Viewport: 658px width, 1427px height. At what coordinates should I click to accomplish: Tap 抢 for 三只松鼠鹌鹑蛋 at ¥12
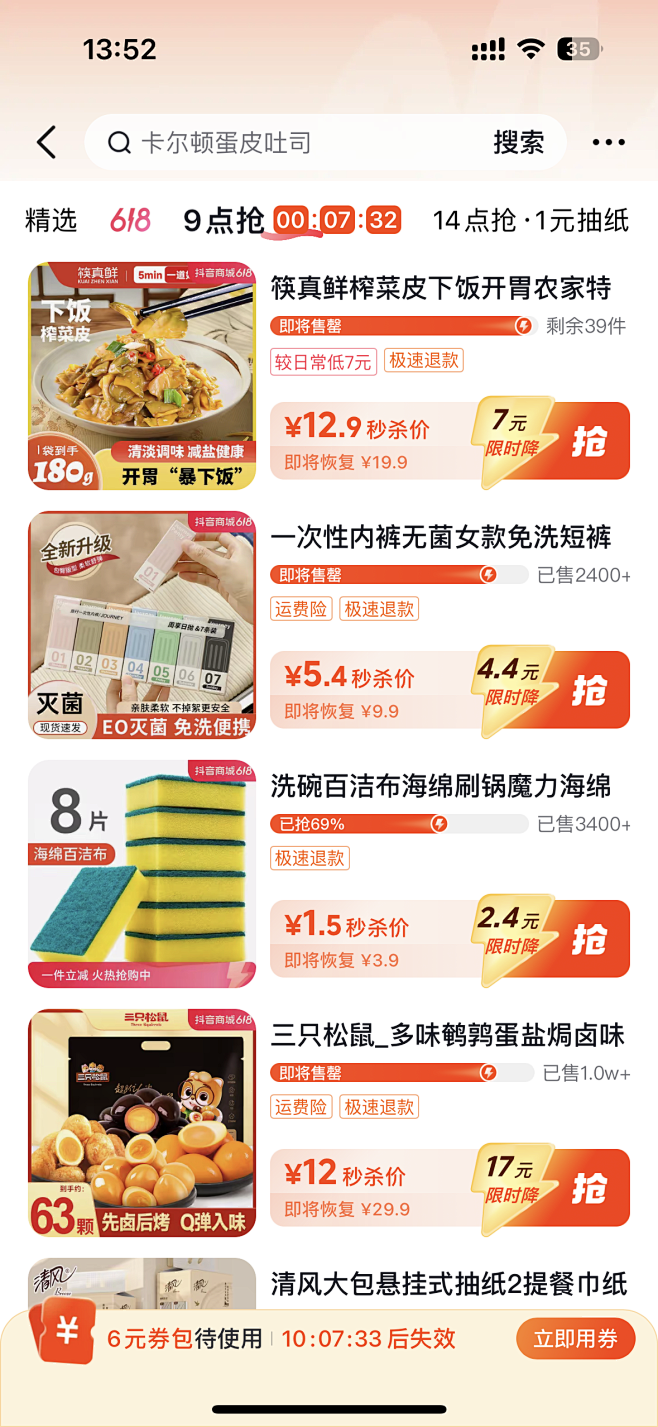click(588, 1187)
